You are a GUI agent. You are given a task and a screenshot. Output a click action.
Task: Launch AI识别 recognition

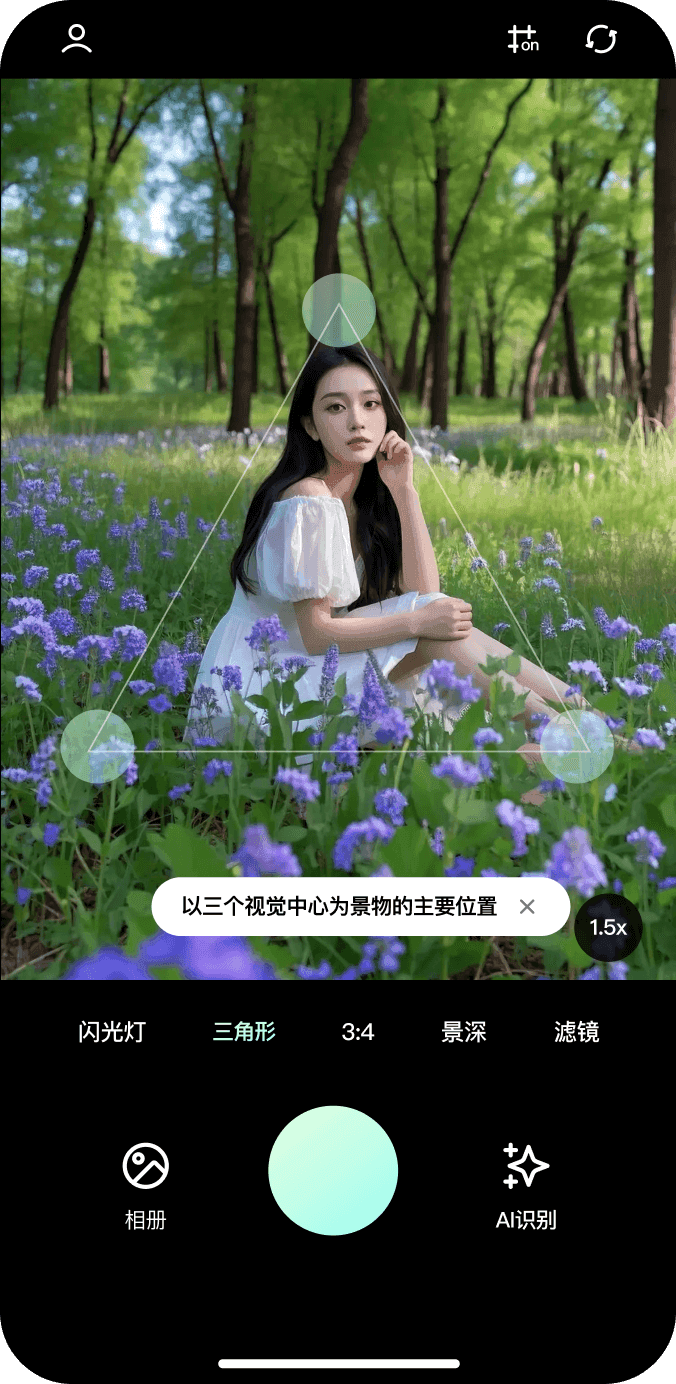point(526,1185)
